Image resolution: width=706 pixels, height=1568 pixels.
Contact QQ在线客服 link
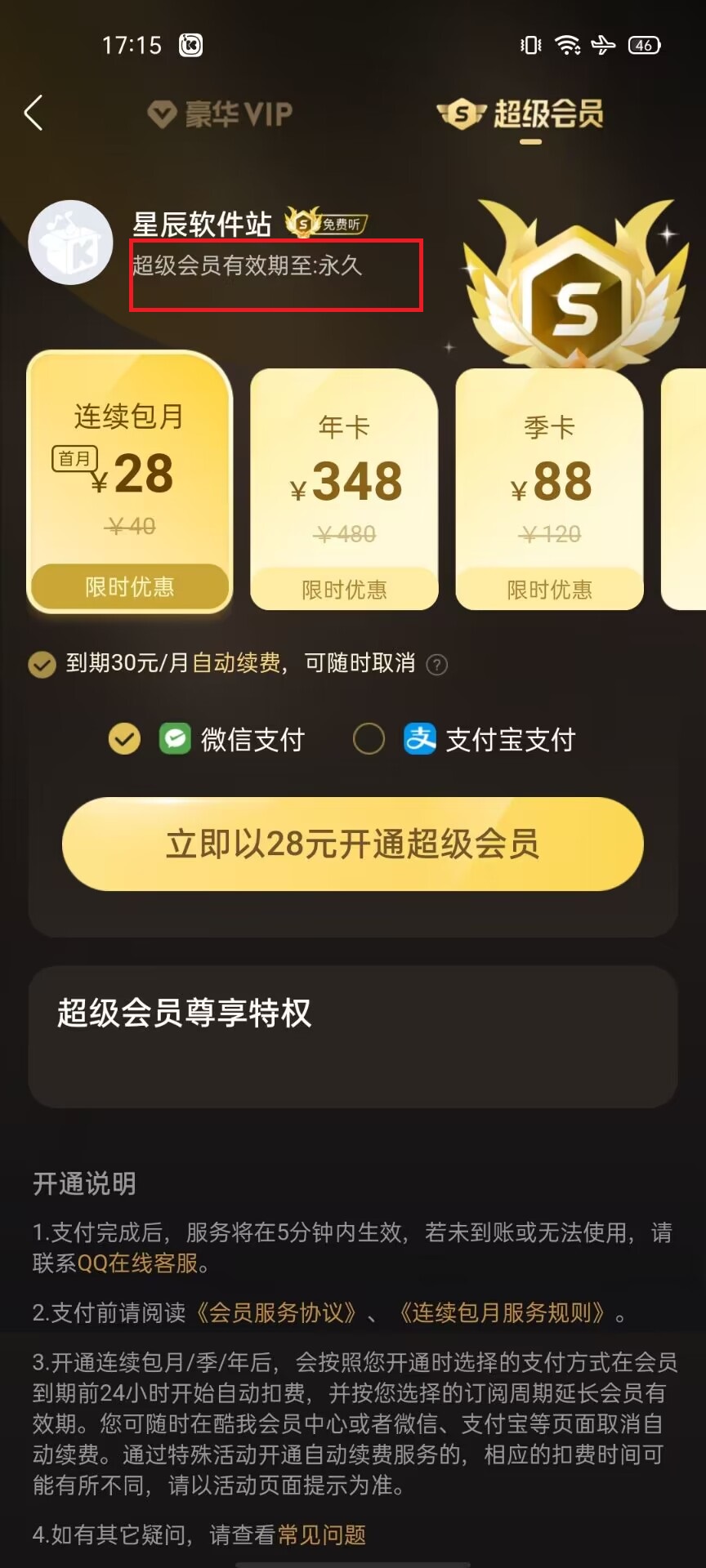tap(137, 1263)
